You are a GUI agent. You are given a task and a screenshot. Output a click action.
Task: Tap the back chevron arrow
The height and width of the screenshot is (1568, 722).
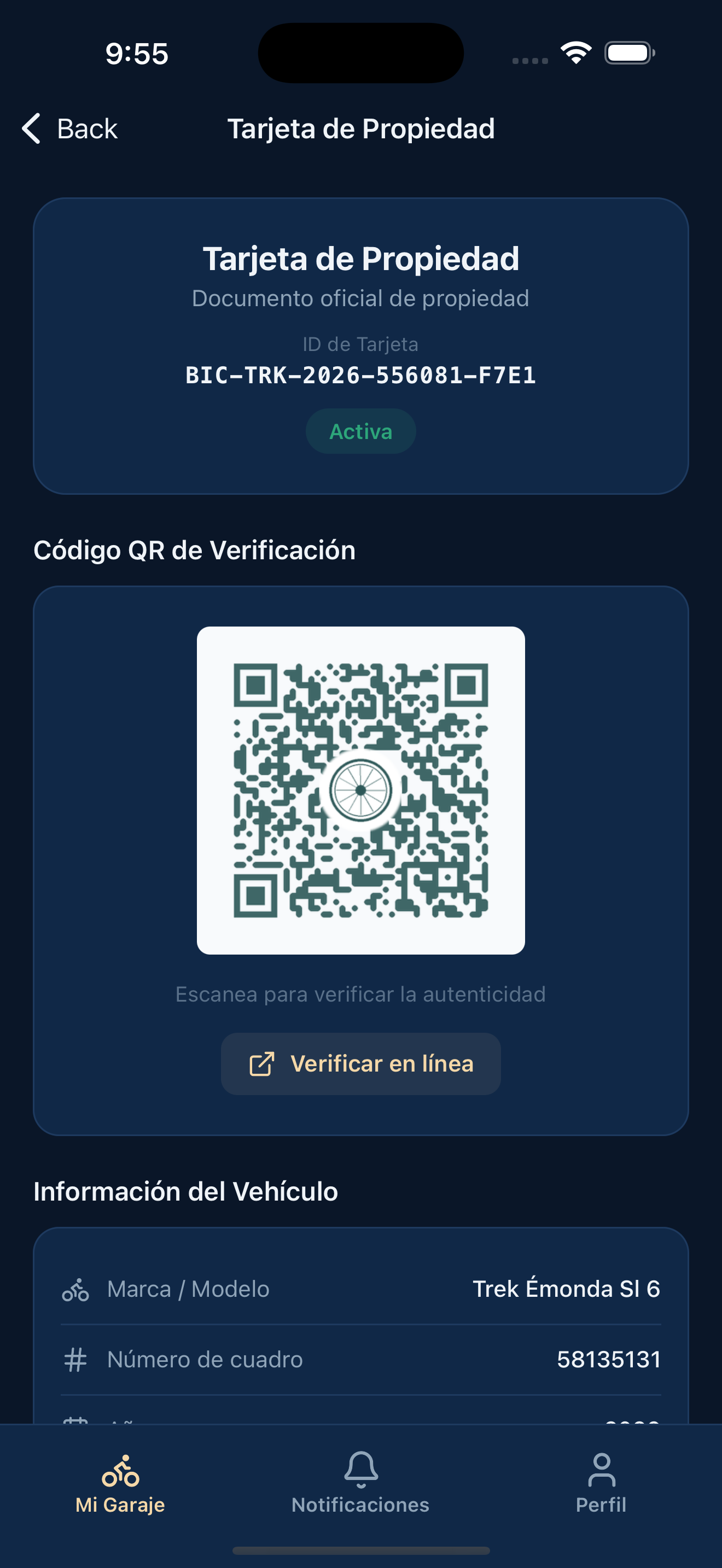[x=32, y=128]
